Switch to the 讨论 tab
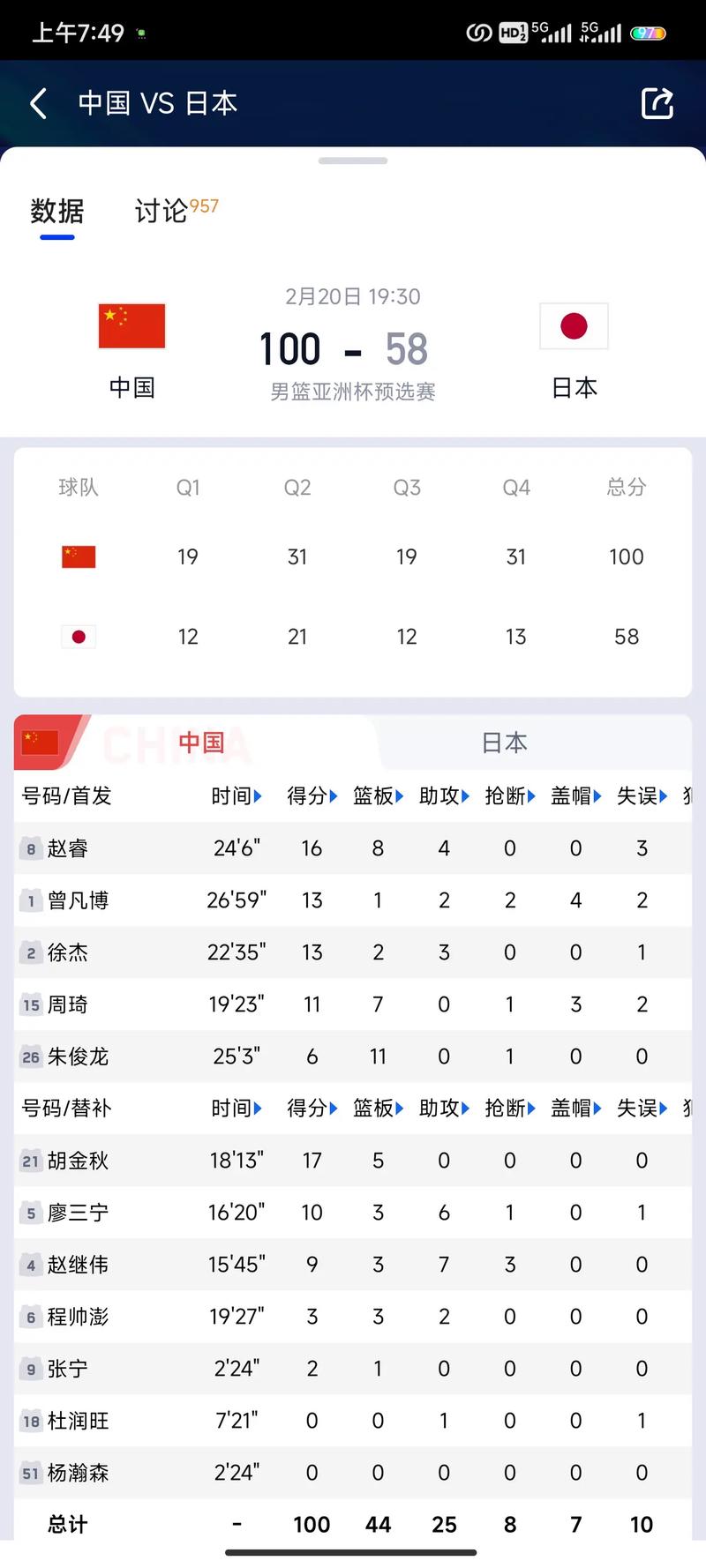 [161, 212]
